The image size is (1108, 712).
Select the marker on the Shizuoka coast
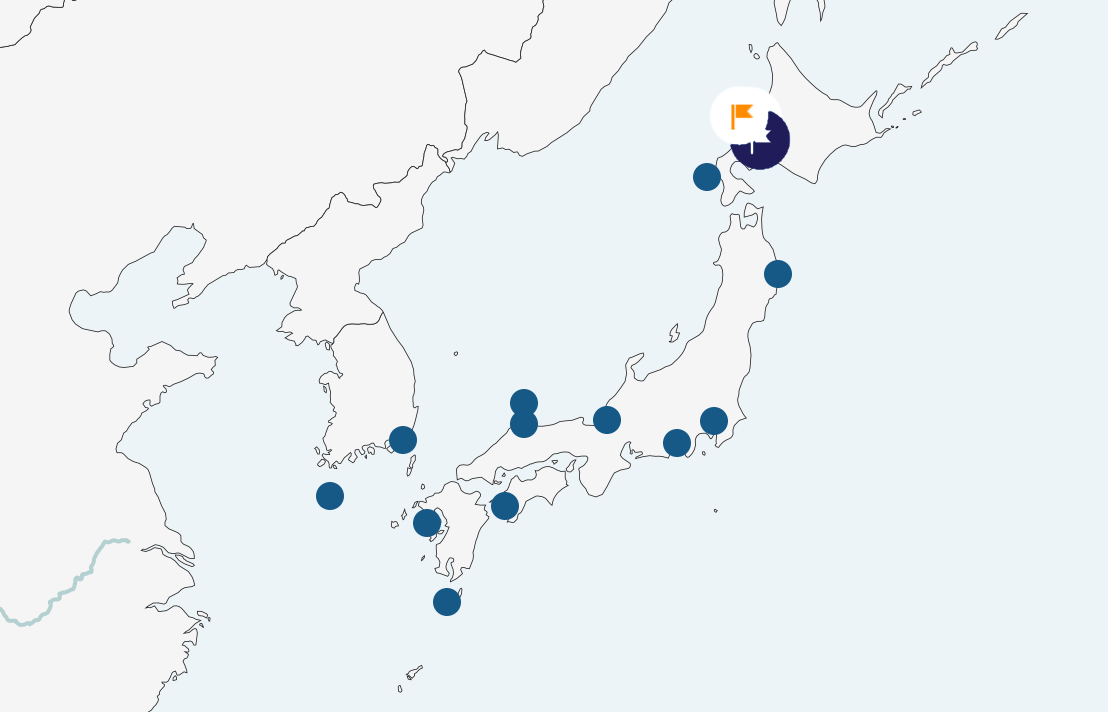click(x=677, y=443)
